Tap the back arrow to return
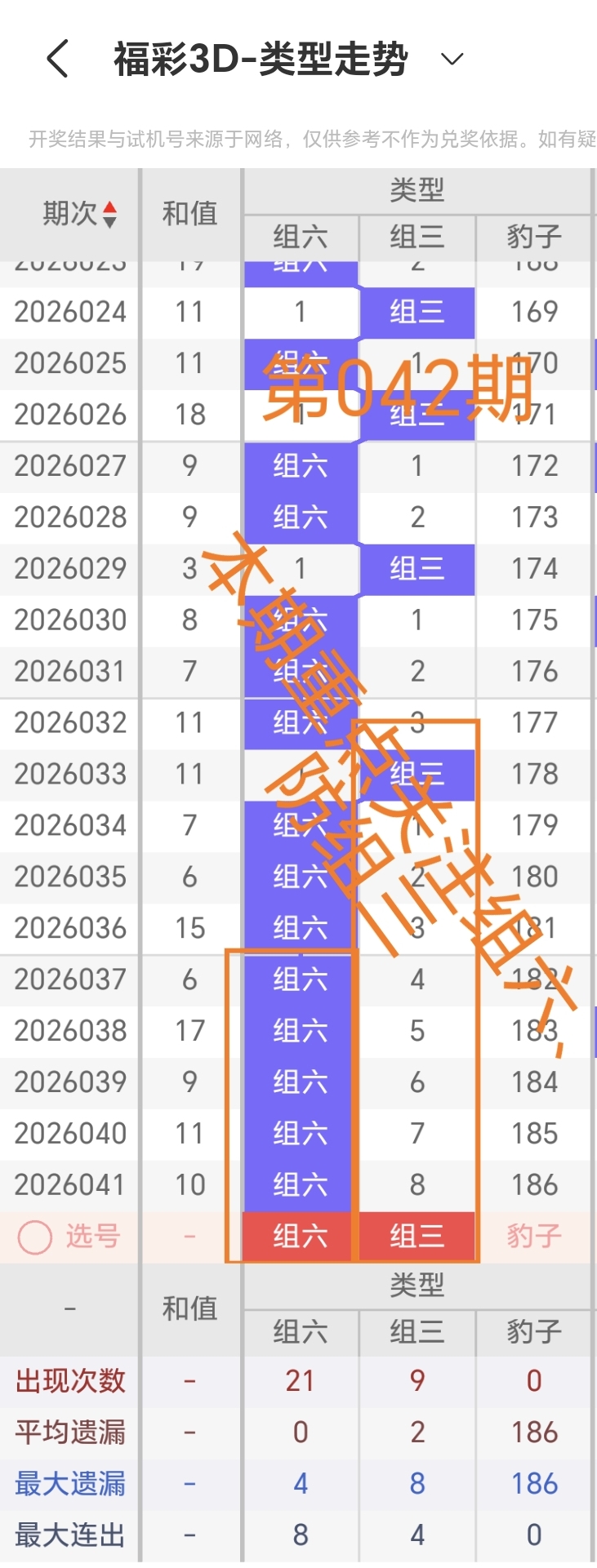 point(55,58)
